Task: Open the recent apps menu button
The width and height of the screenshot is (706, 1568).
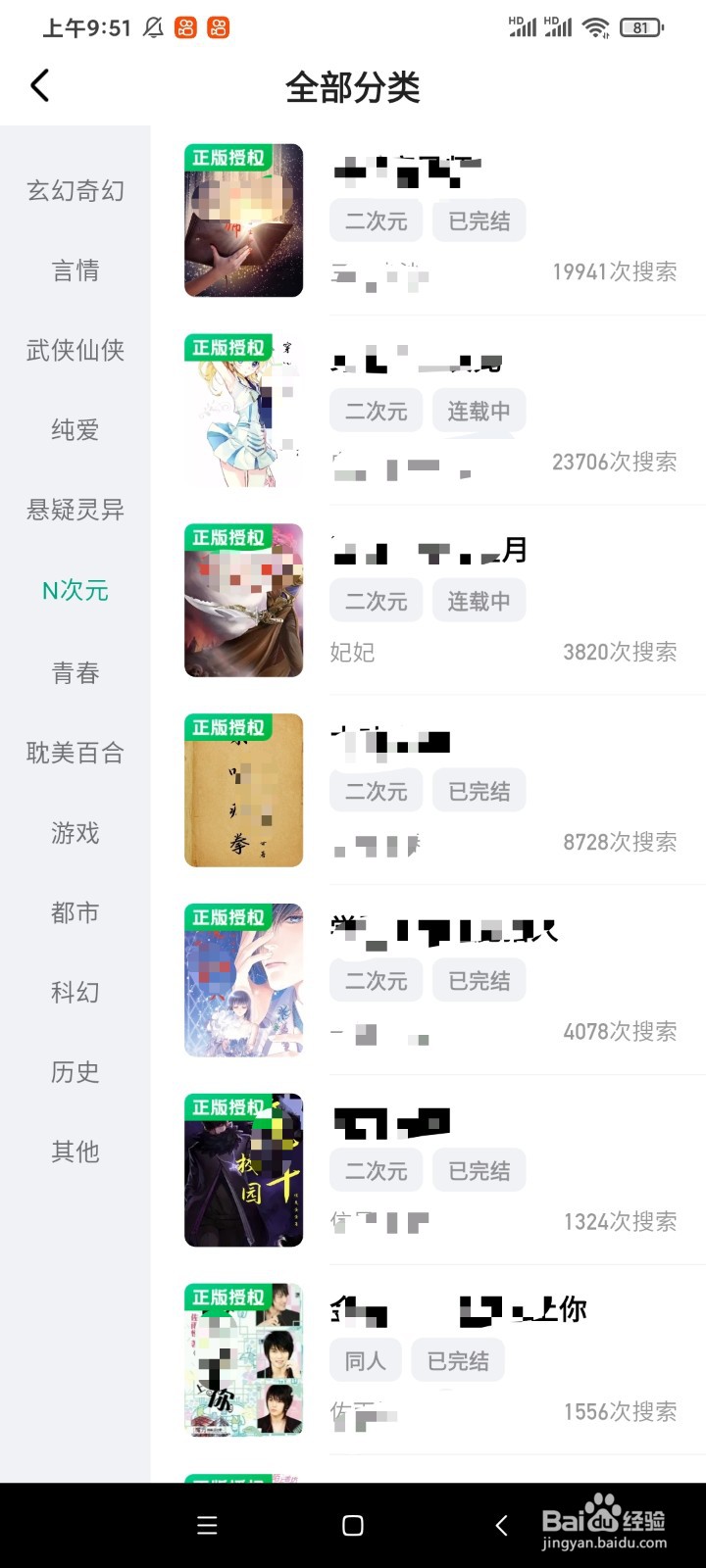Action: tap(207, 1525)
